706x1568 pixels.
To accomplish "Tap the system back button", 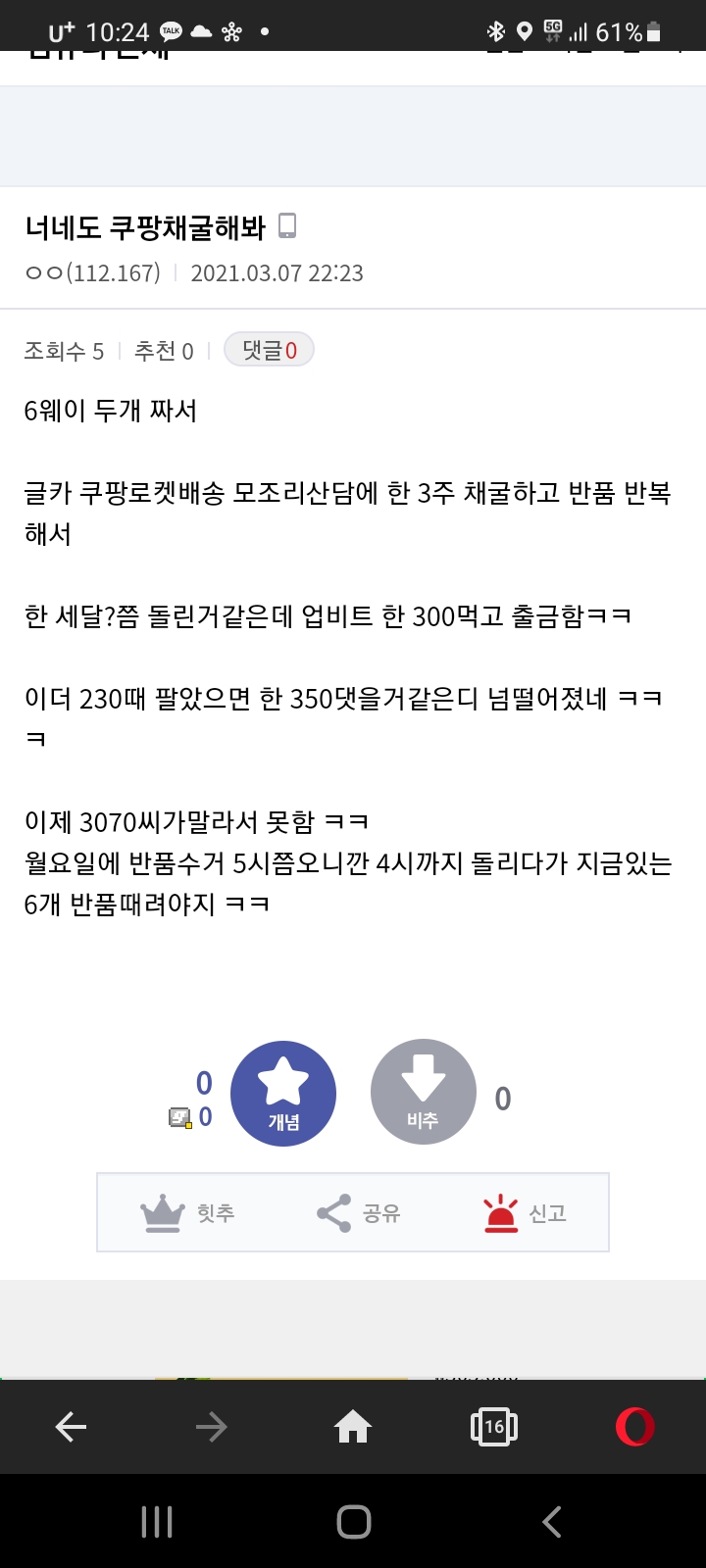I will (552, 1522).
